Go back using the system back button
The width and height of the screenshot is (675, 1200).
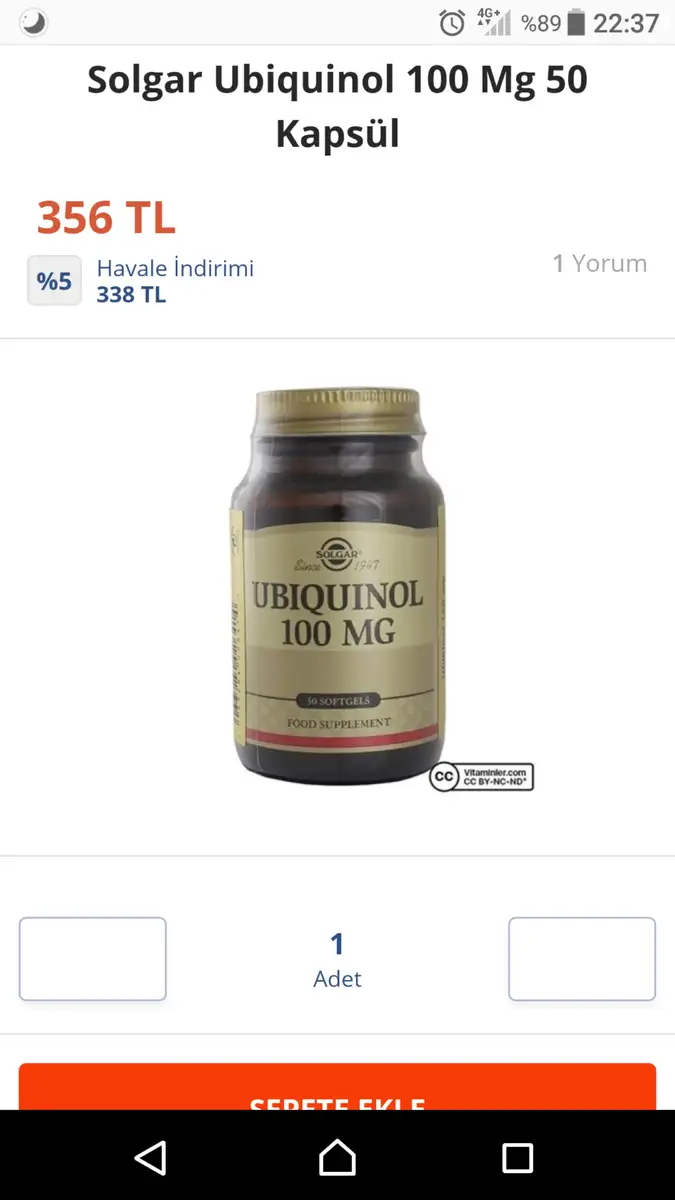[x=151, y=1157]
